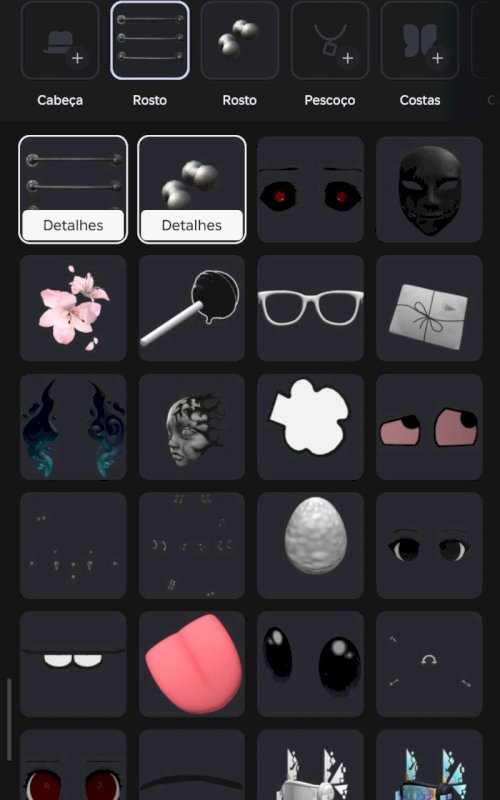Add an item to the Cabeça slot
Viewport: 500px width, 800px height.
[x=60, y=41]
